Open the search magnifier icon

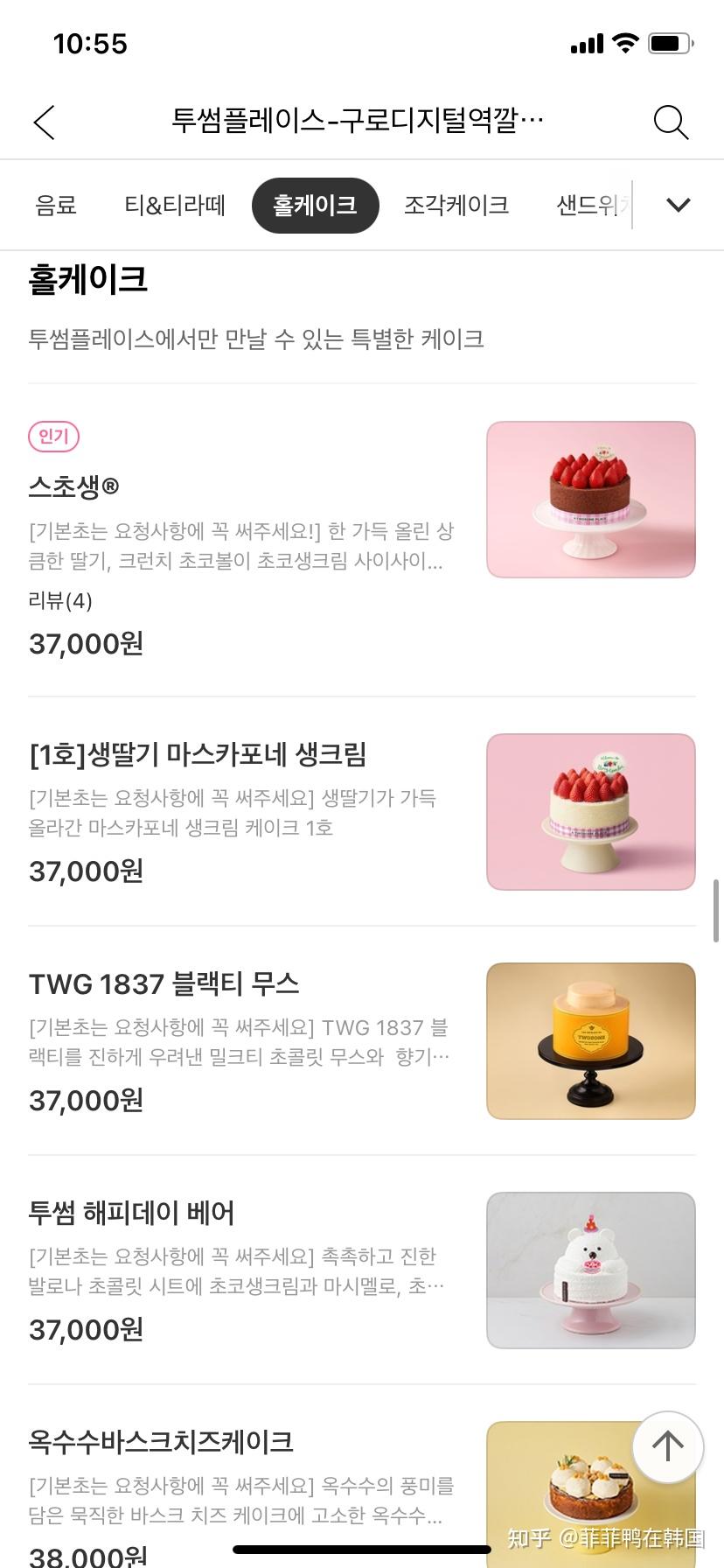pos(671,122)
